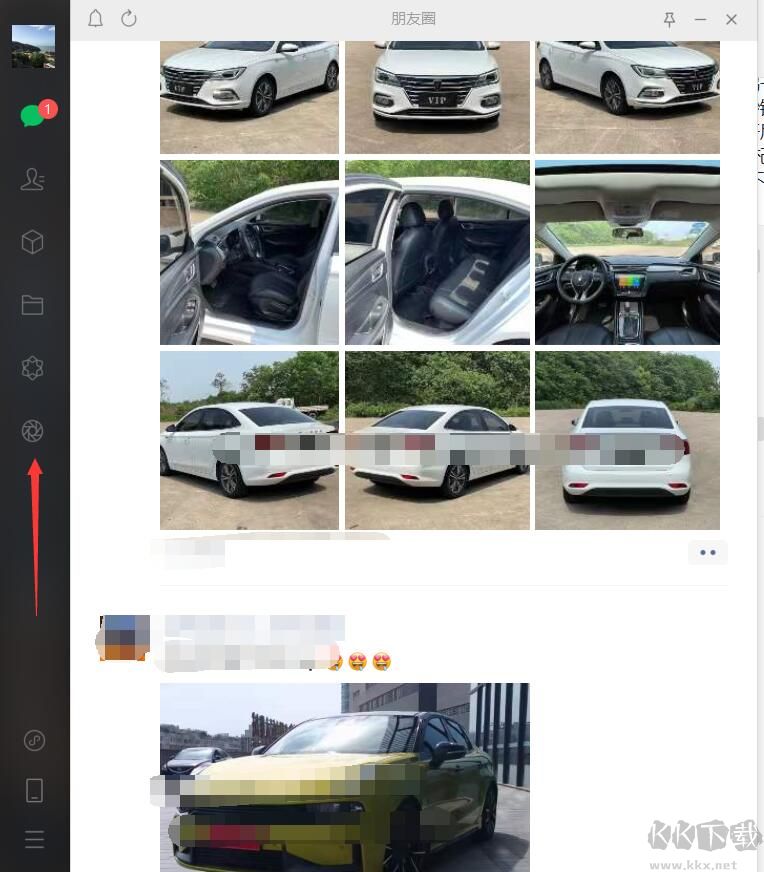Open chats with the unread badge

coord(33,116)
